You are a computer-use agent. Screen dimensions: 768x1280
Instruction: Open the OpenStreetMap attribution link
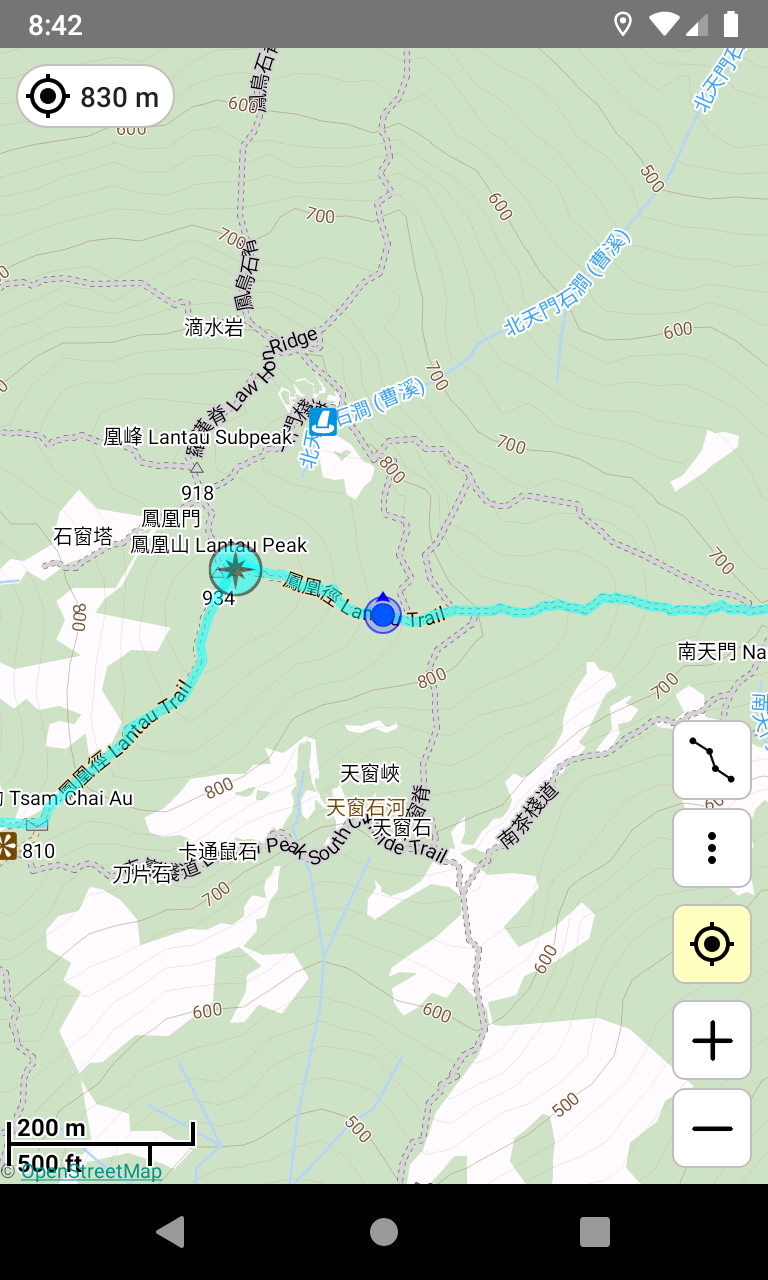[x=91, y=1172]
